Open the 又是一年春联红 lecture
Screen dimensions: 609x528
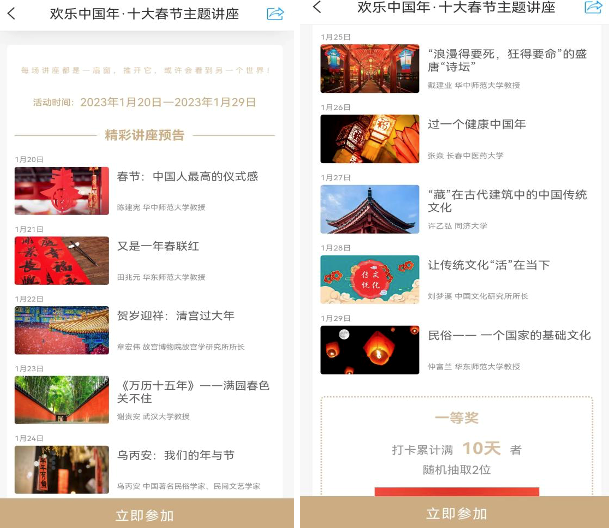click(x=158, y=246)
